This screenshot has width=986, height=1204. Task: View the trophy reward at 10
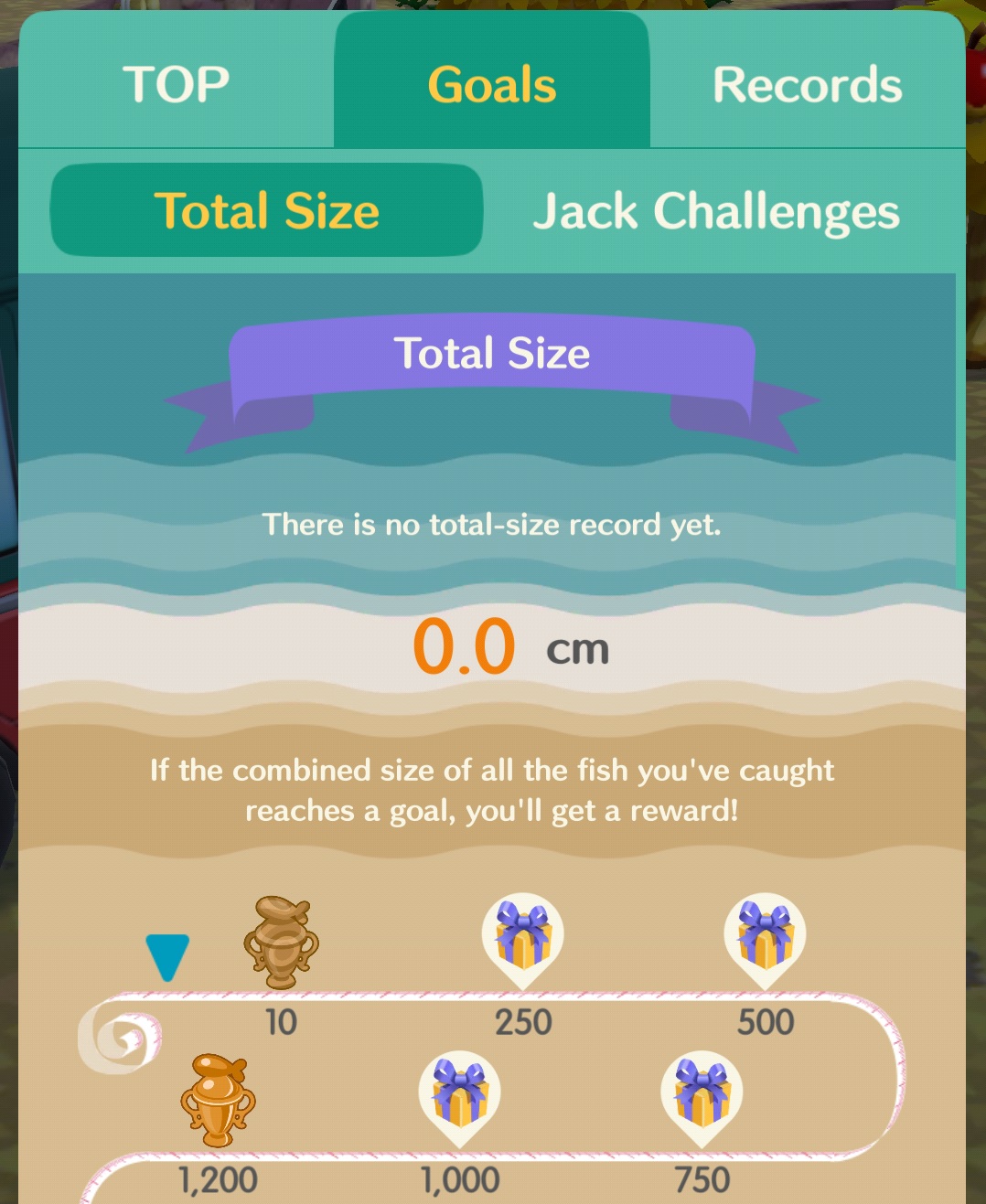[282, 942]
